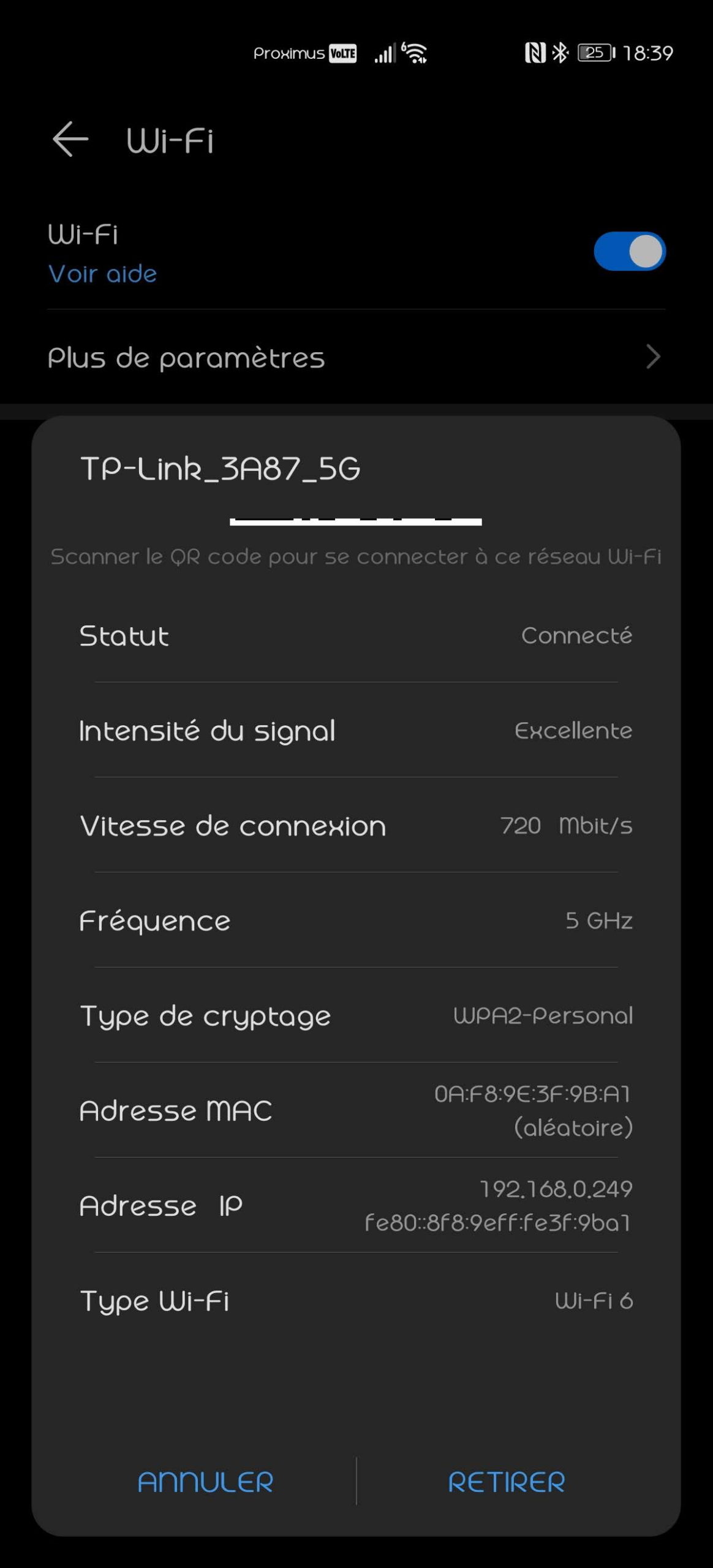
Task: Open Plus de paramètres
Action: point(355,358)
